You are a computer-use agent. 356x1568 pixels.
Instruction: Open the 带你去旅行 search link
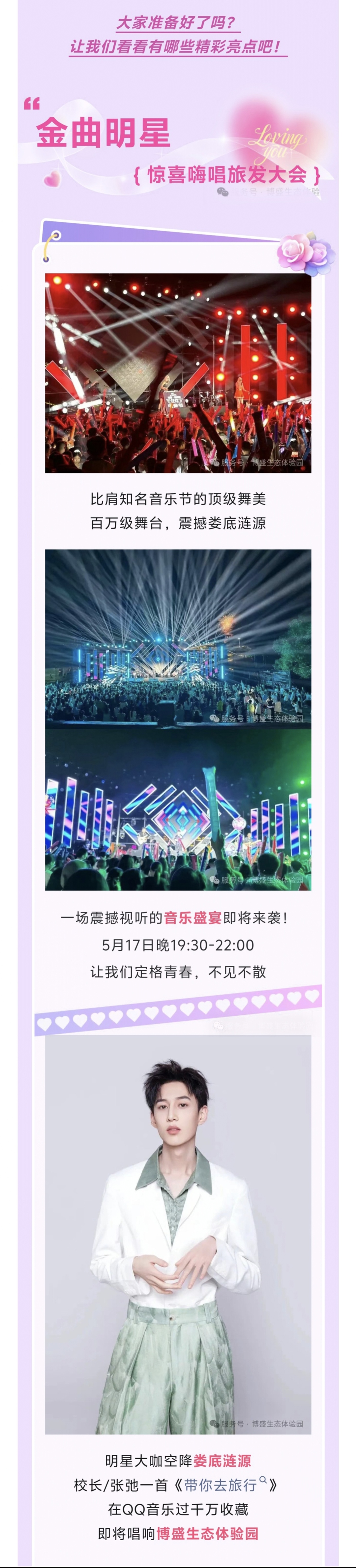pos(222,1485)
